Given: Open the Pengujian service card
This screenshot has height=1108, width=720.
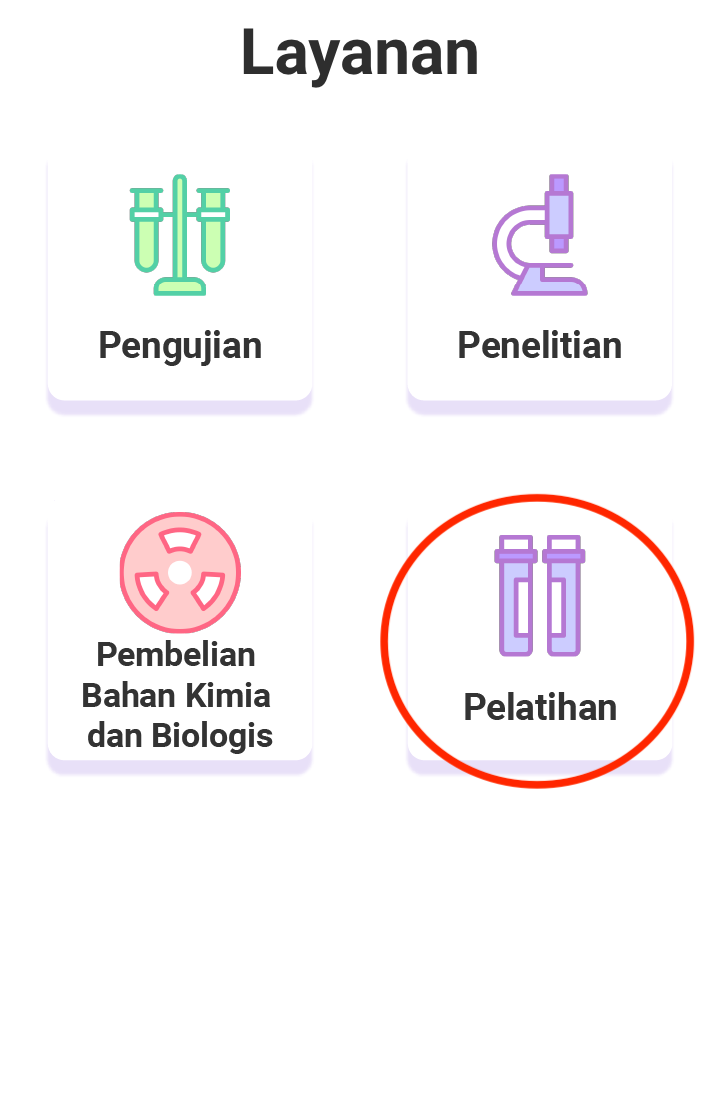Looking at the screenshot, I should 180,278.
